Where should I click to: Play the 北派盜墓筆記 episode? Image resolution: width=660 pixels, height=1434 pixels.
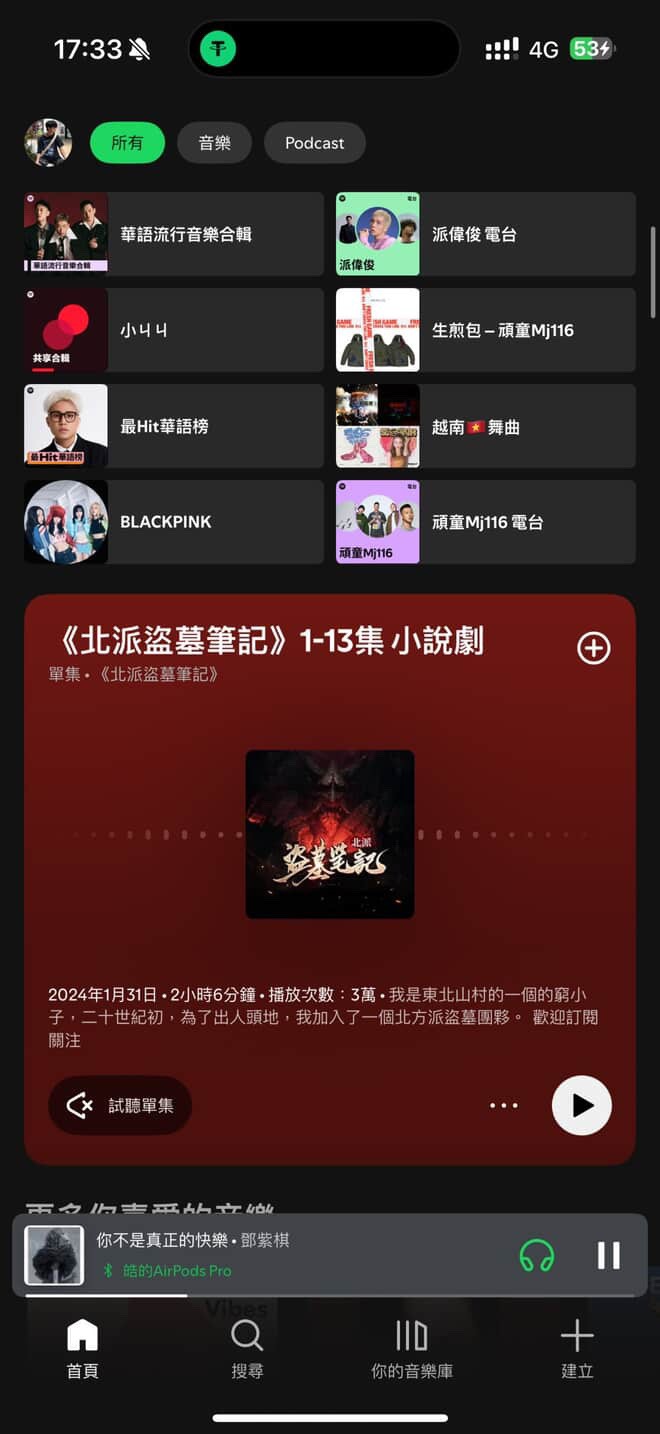[x=581, y=1105]
